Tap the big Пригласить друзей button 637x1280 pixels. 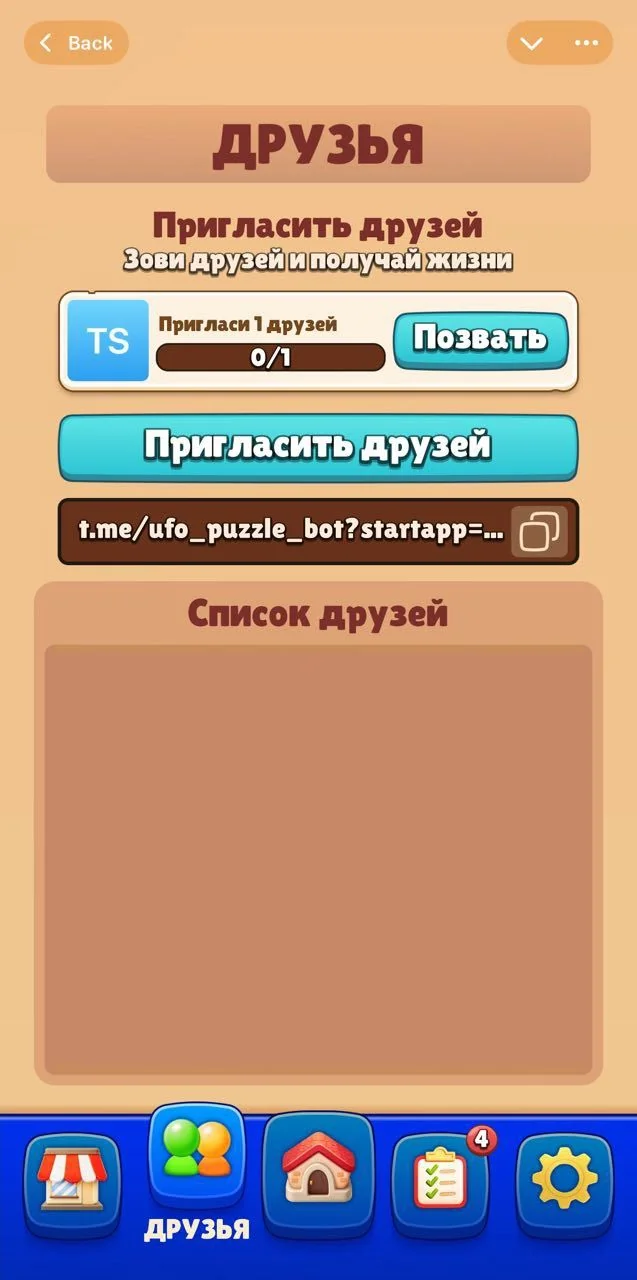pos(318,446)
